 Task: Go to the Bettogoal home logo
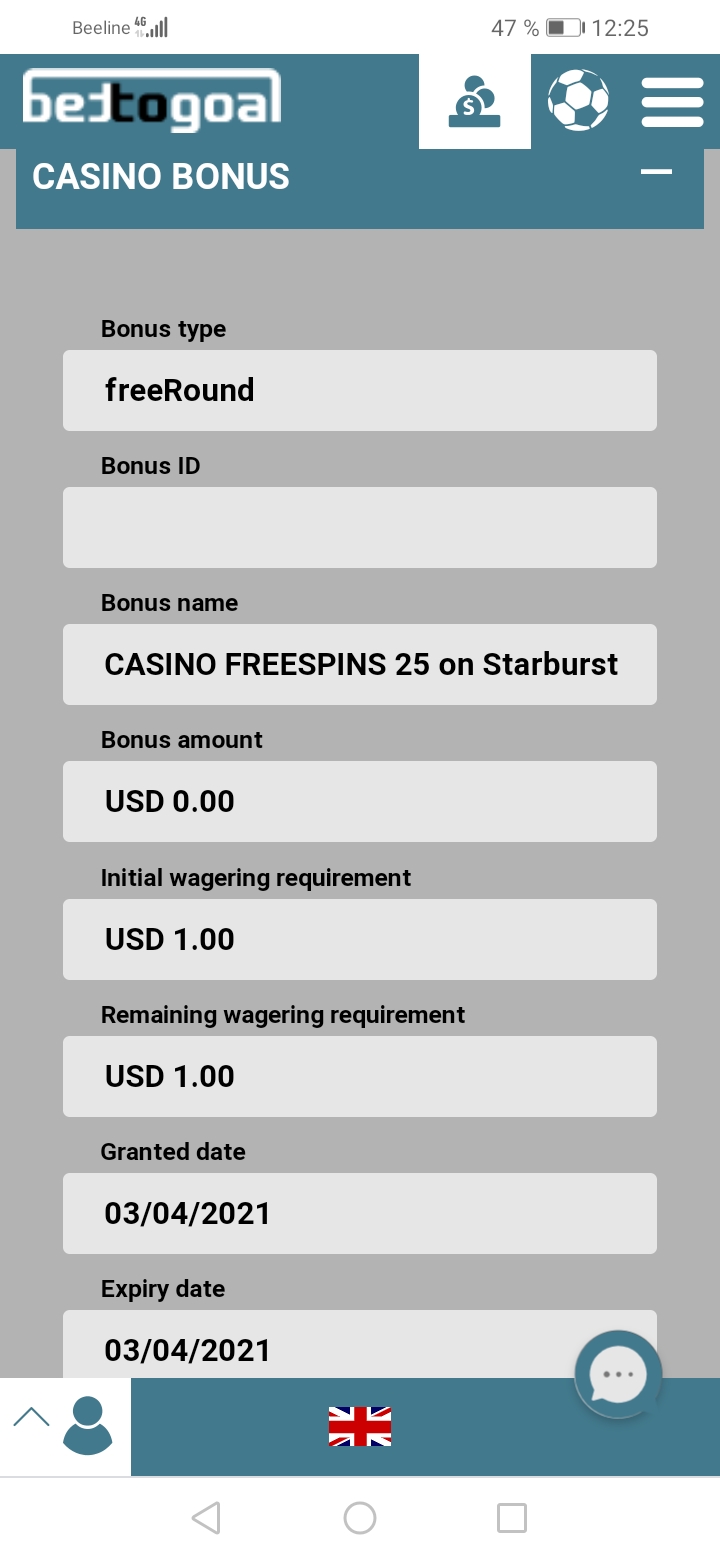(x=152, y=101)
